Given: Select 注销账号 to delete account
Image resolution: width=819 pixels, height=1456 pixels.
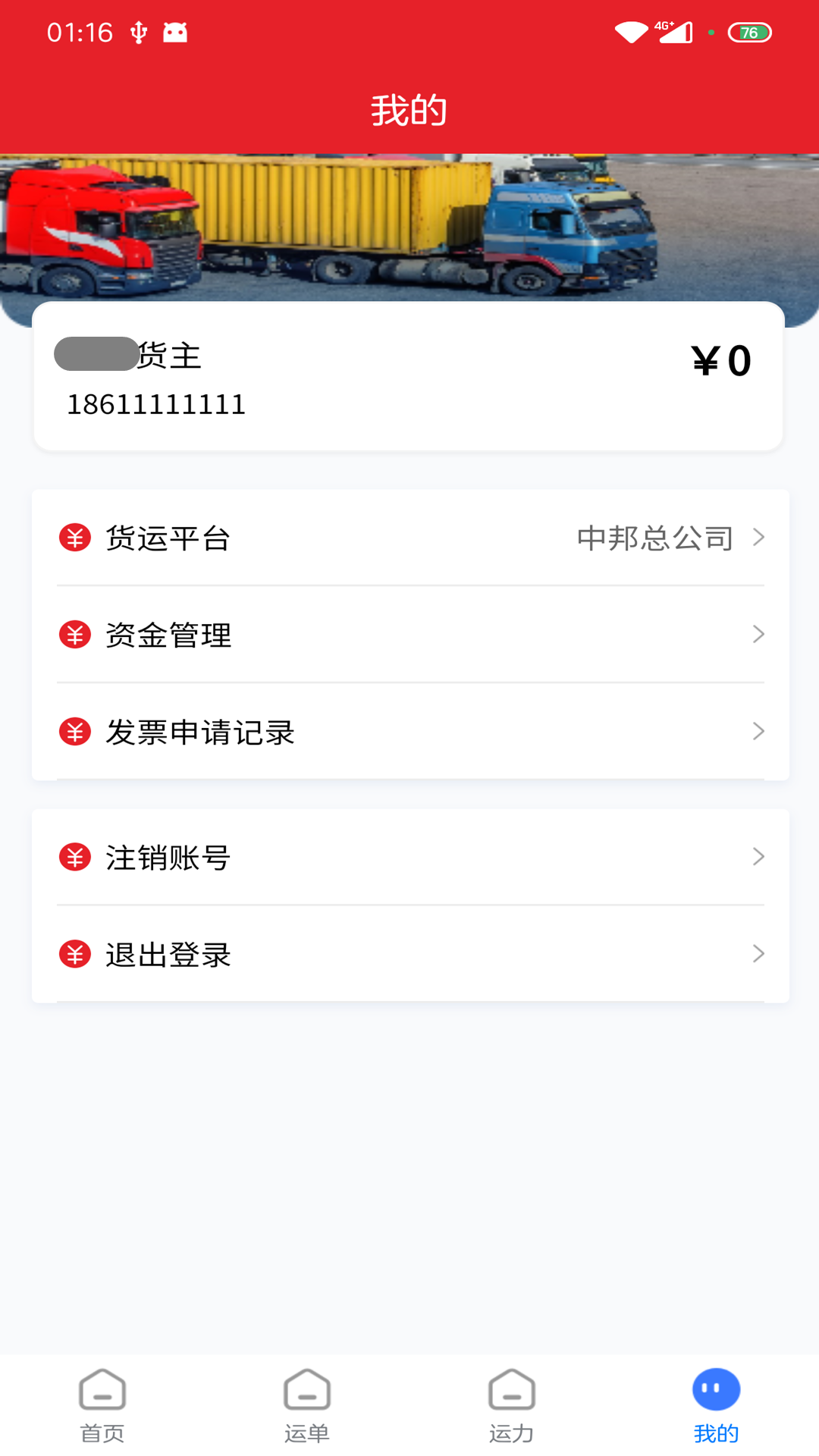Looking at the screenshot, I should (409, 858).
